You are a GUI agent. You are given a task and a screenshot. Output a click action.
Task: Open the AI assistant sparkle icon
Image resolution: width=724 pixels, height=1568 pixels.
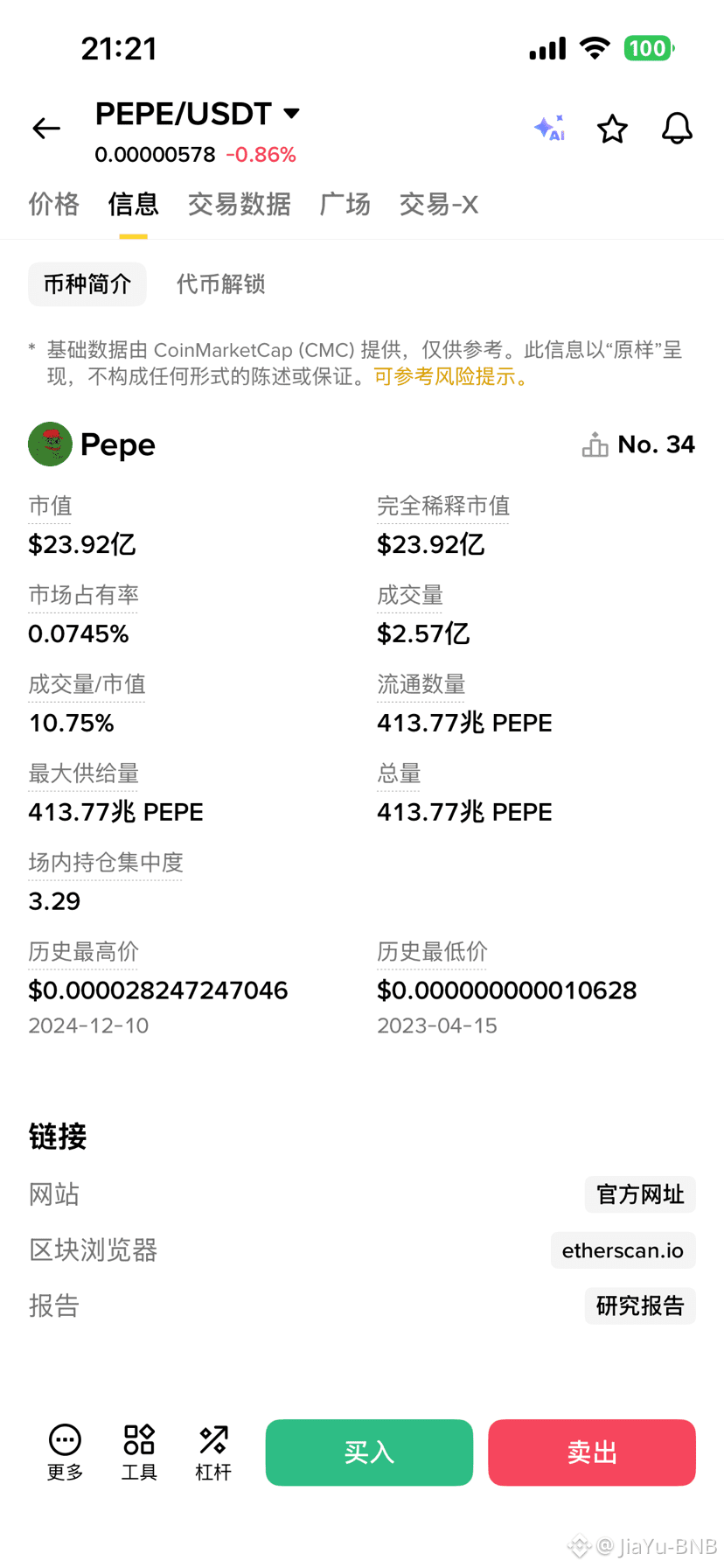(x=549, y=129)
